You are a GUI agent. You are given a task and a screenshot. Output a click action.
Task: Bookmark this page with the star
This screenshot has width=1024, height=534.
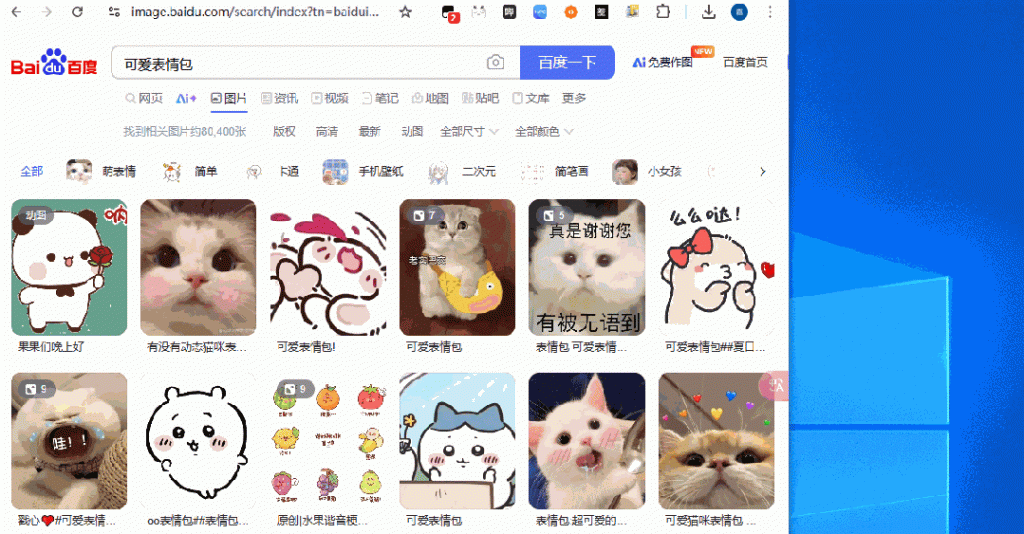(405, 12)
